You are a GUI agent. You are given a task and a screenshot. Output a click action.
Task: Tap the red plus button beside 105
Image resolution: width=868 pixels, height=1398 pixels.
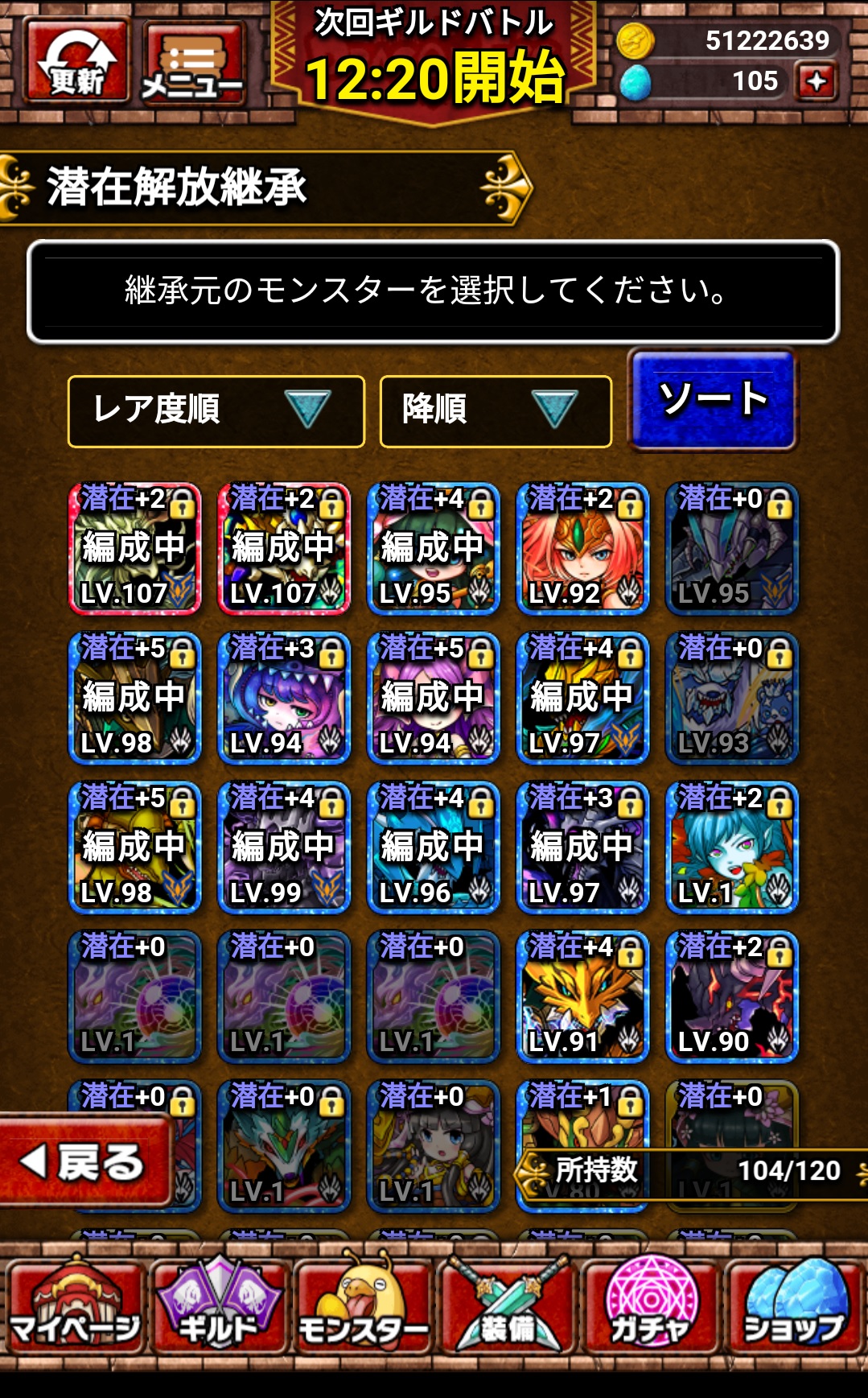pyautogui.click(x=816, y=82)
